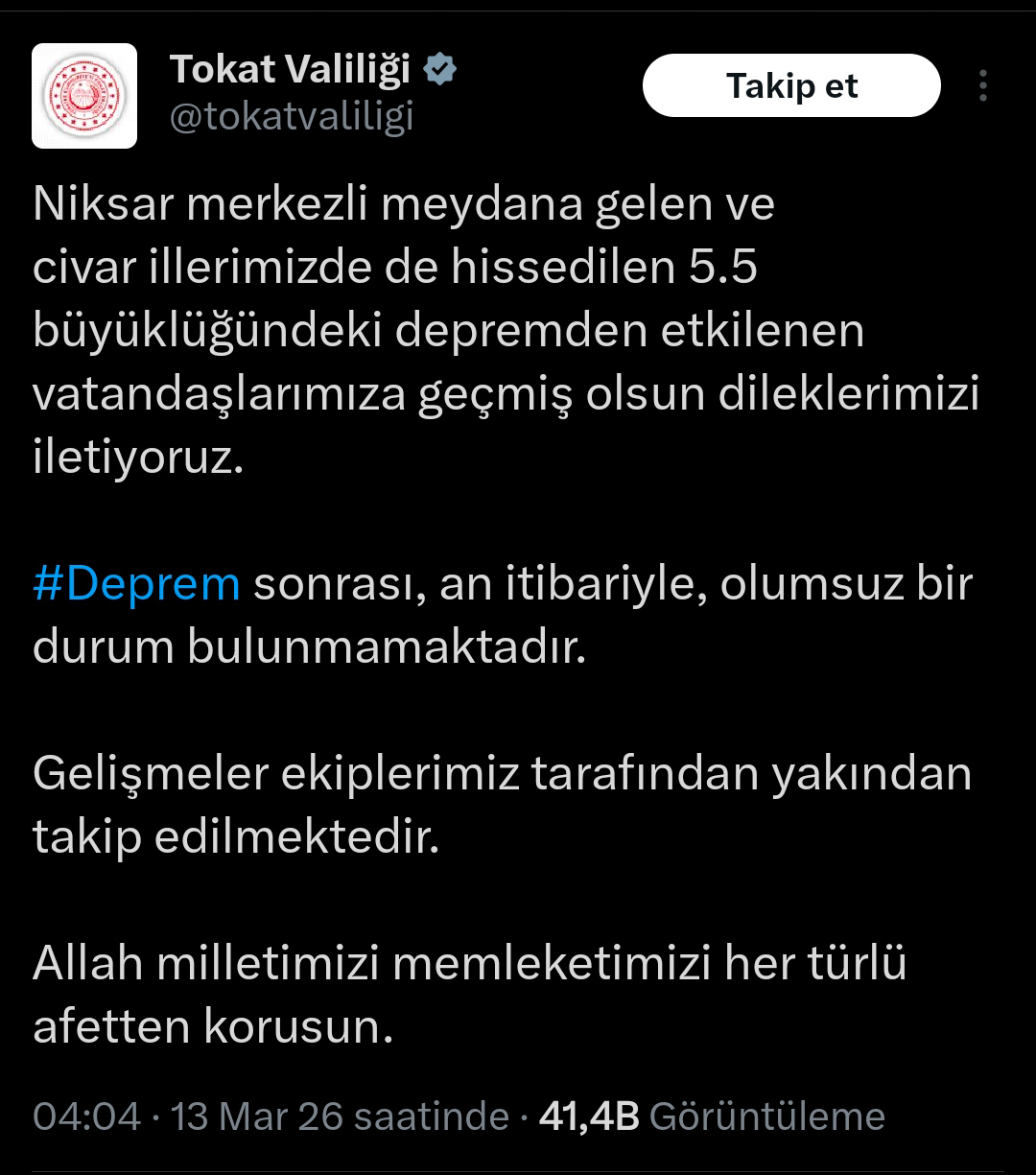
Task: View the 41,4B Görüntüleme stats
Action: point(711,1116)
